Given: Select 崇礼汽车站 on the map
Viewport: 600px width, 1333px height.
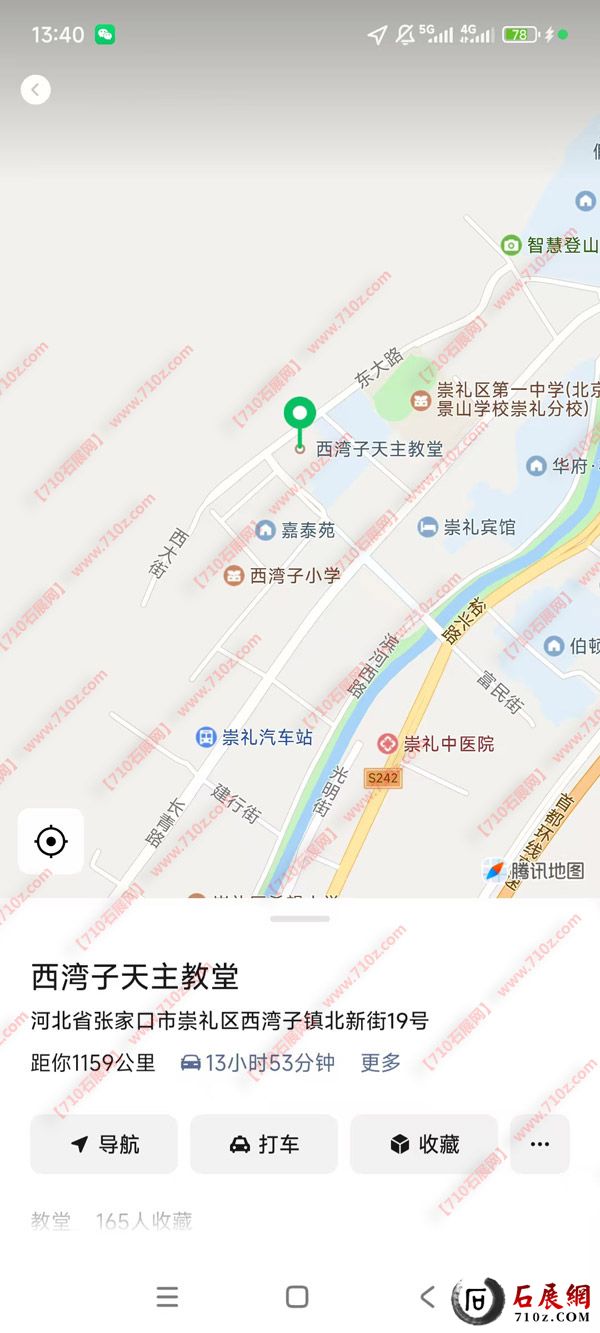Looking at the screenshot, I should point(255,738).
